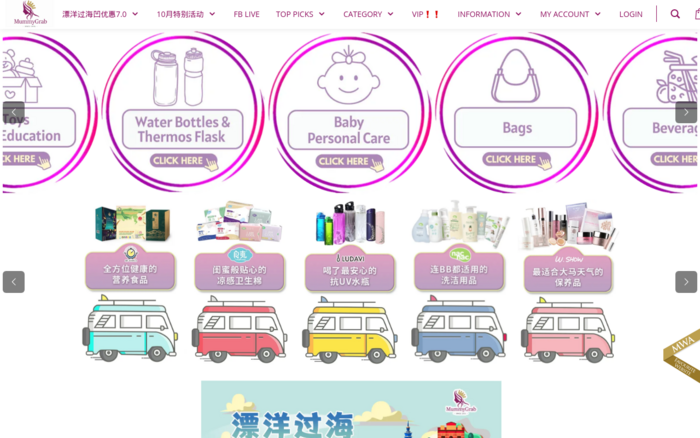Expand the CATEGORY dropdown
The image size is (700, 438).
click(368, 14)
